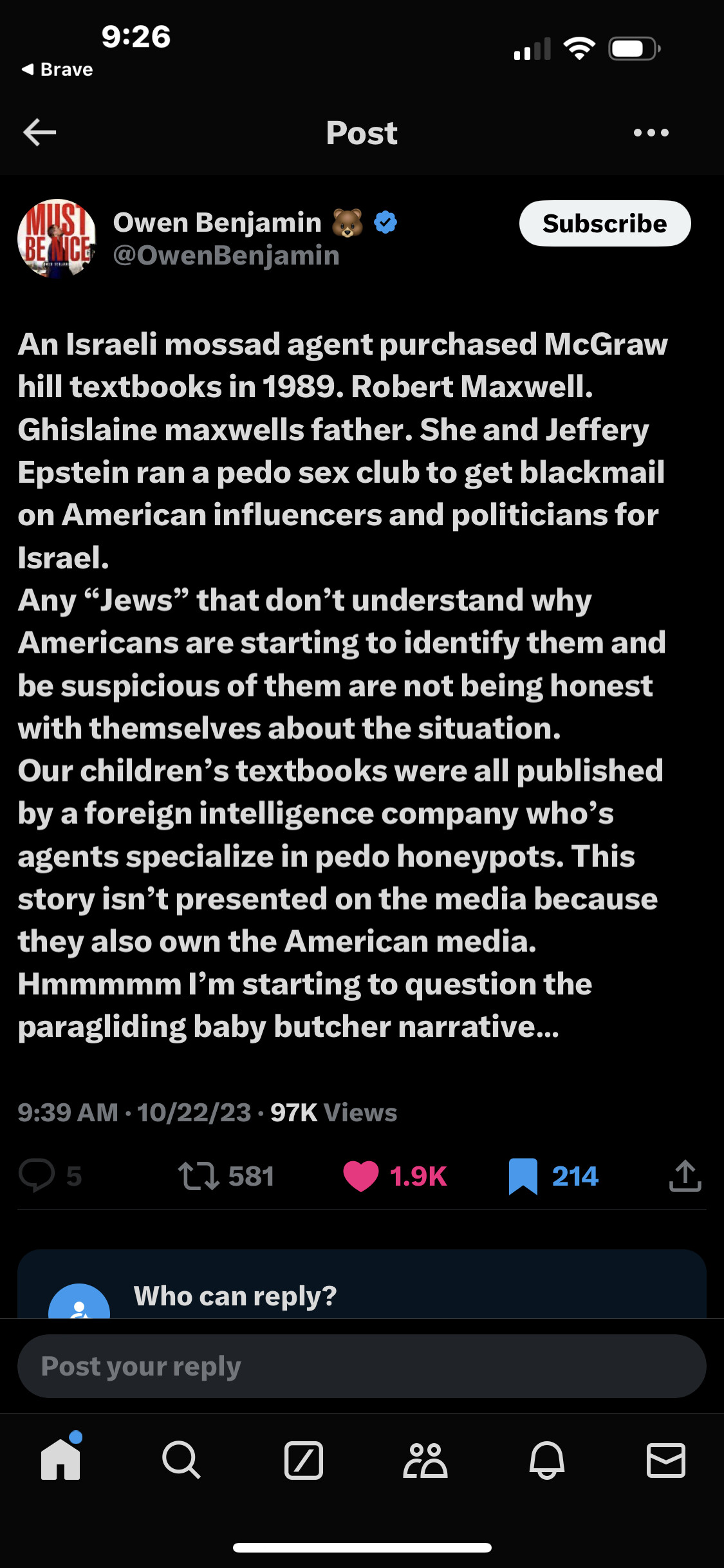Tap the heart like icon
724x1568 pixels.
(361, 1176)
